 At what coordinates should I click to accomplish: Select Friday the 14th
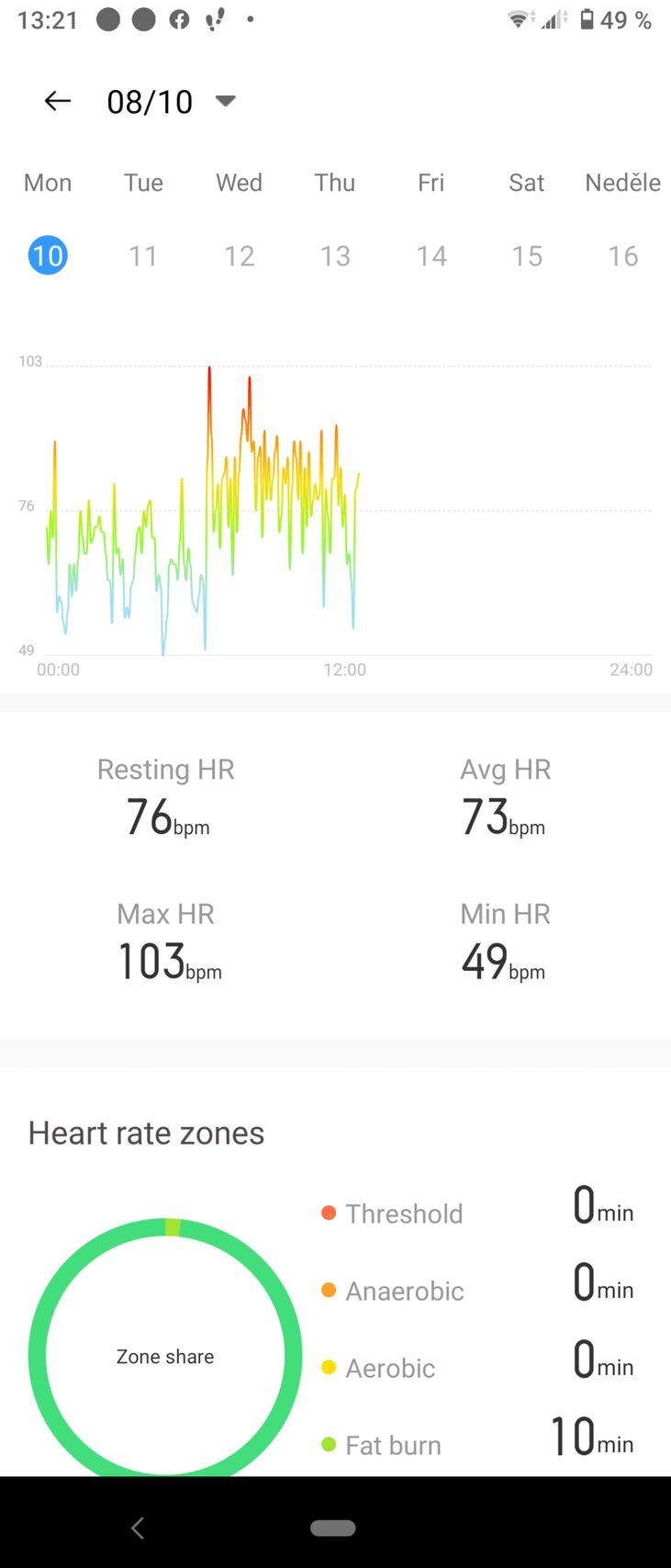coord(431,255)
